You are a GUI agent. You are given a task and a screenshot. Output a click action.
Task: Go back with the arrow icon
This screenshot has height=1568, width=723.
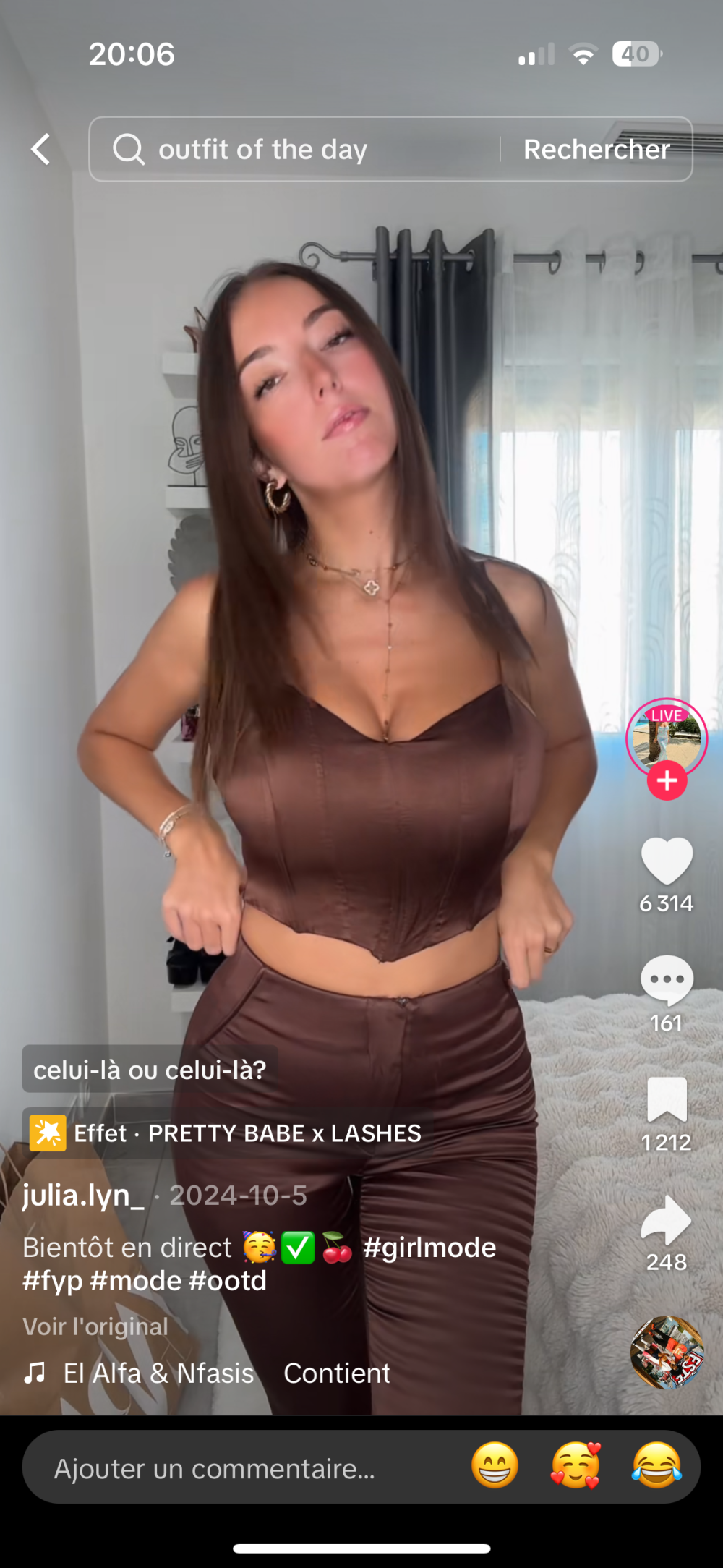[41, 150]
